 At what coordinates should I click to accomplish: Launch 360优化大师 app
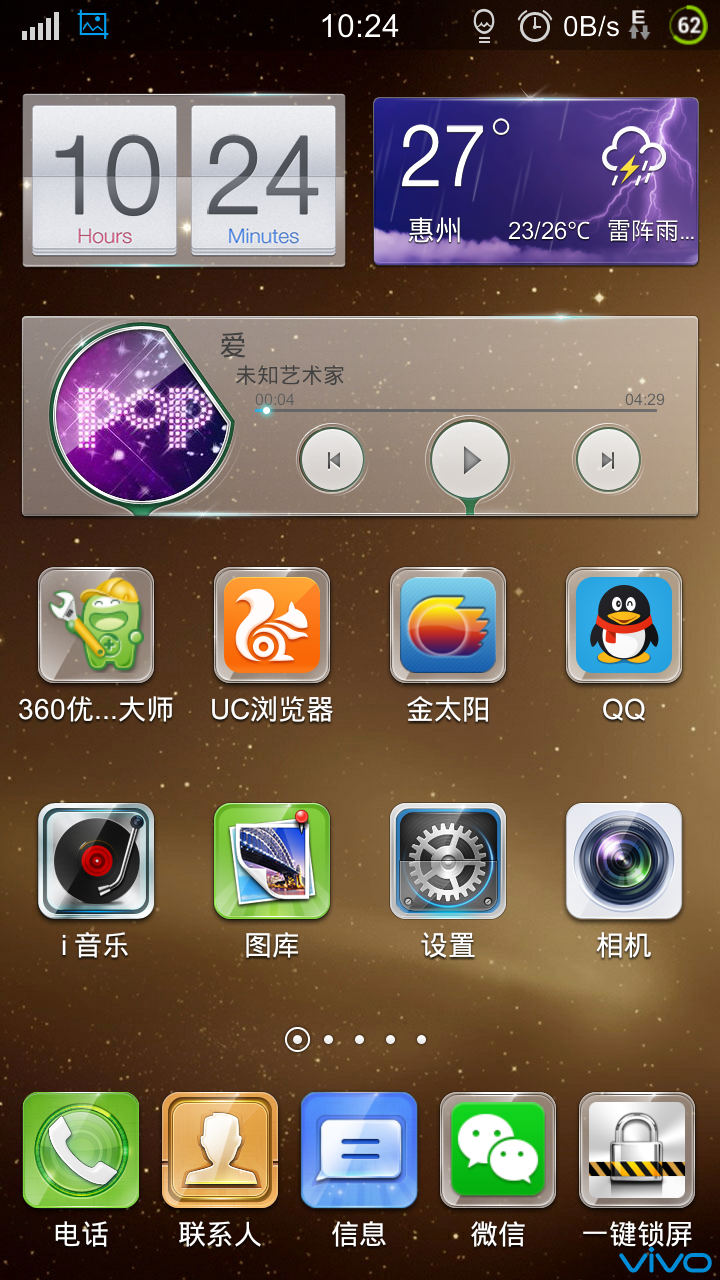96,626
